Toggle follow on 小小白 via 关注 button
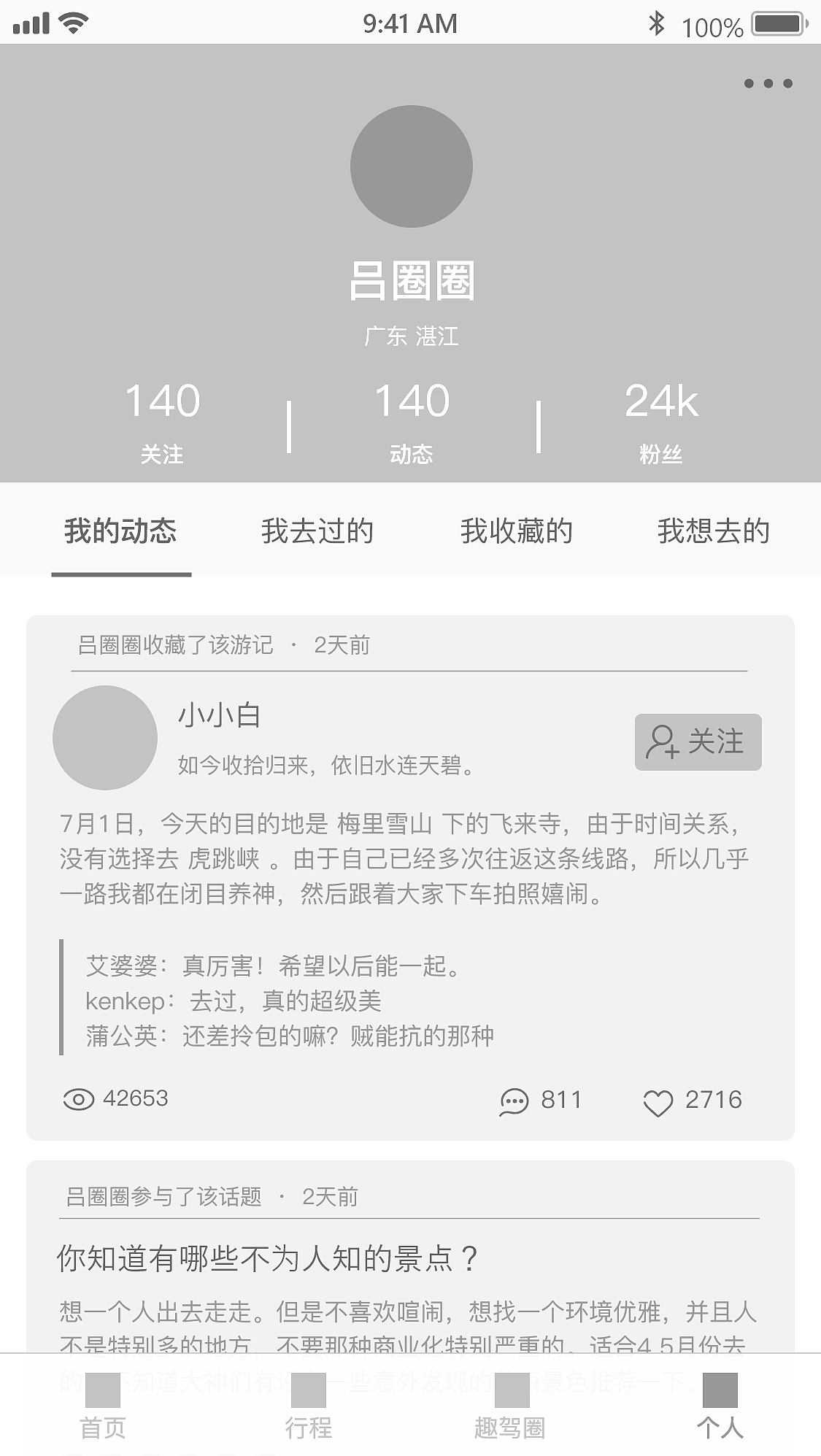The height and width of the screenshot is (1456, 821). (697, 742)
